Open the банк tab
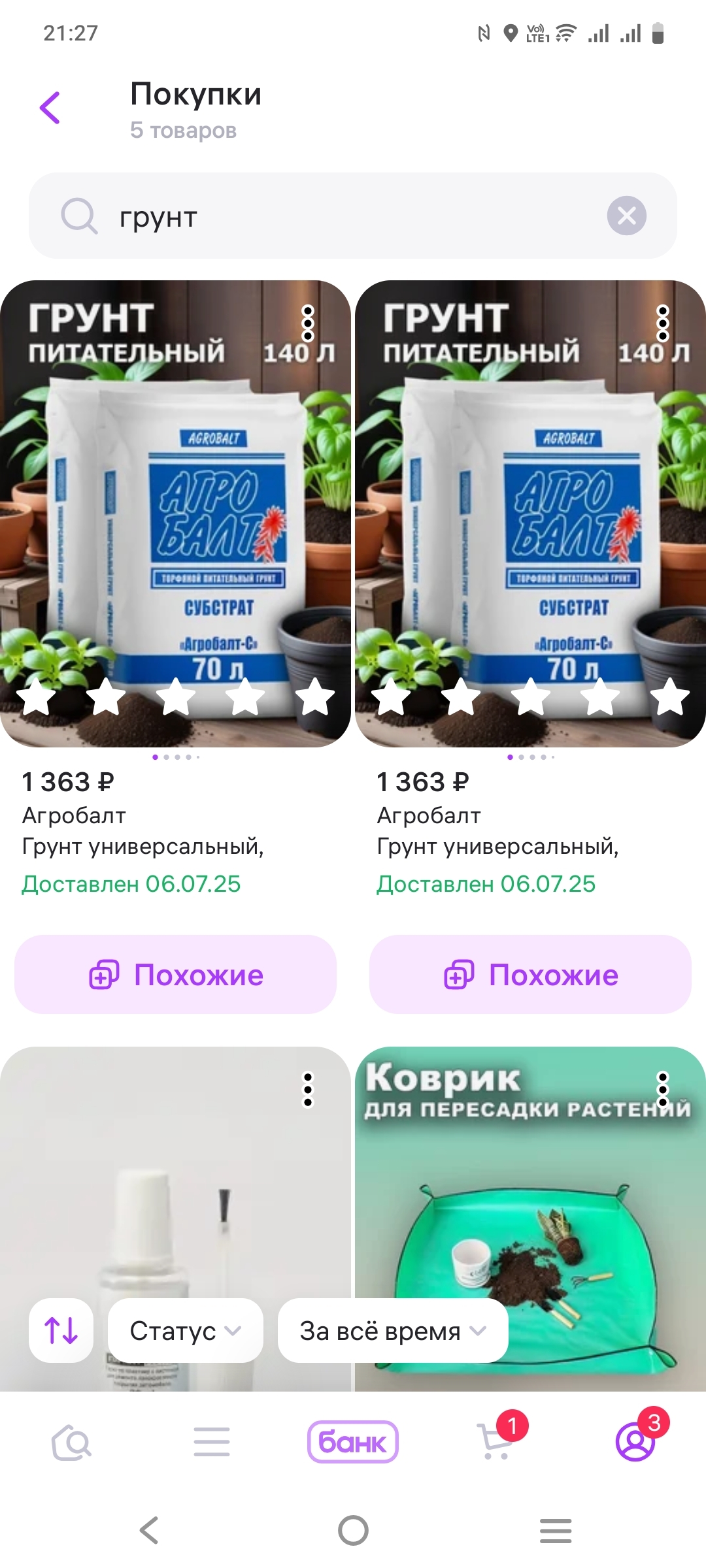 [x=353, y=1442]
